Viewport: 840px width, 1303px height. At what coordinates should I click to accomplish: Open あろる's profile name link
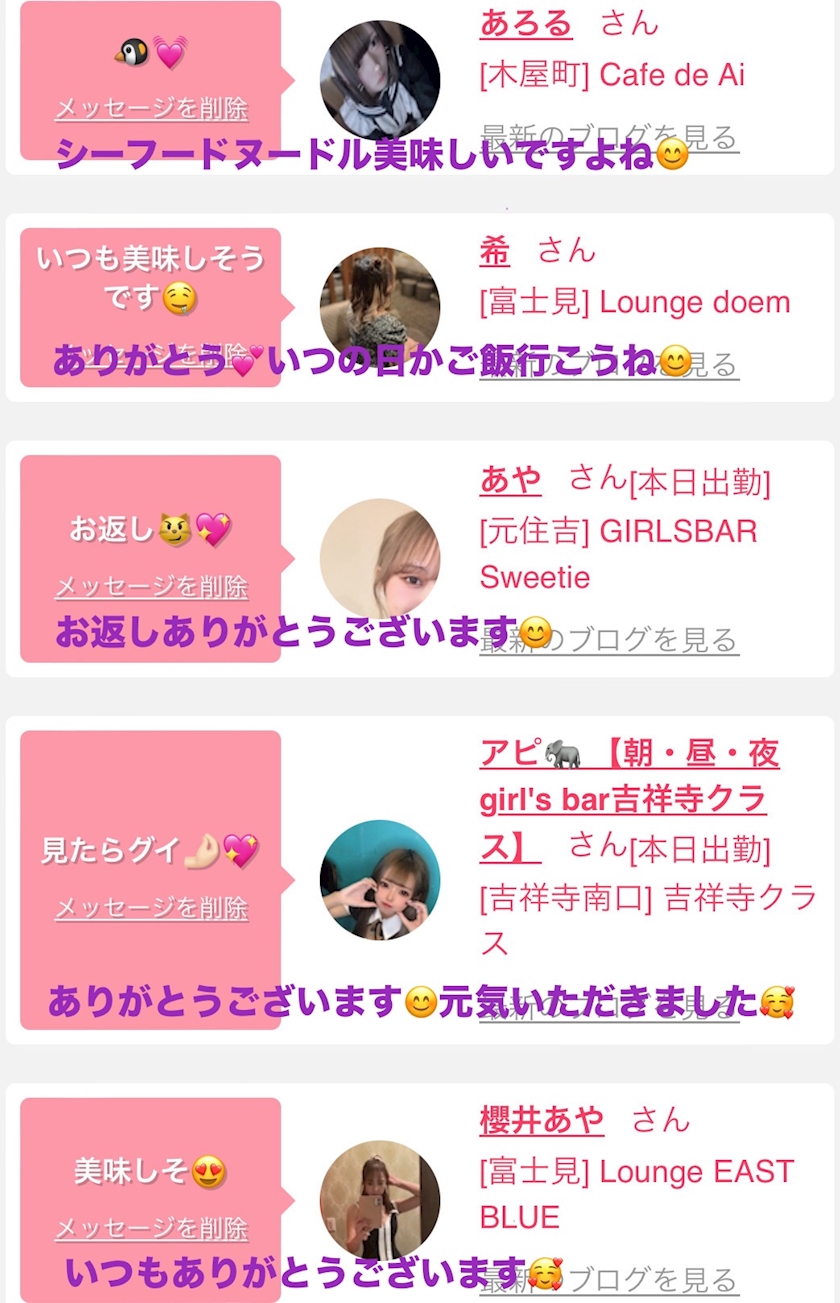[526, 22]
